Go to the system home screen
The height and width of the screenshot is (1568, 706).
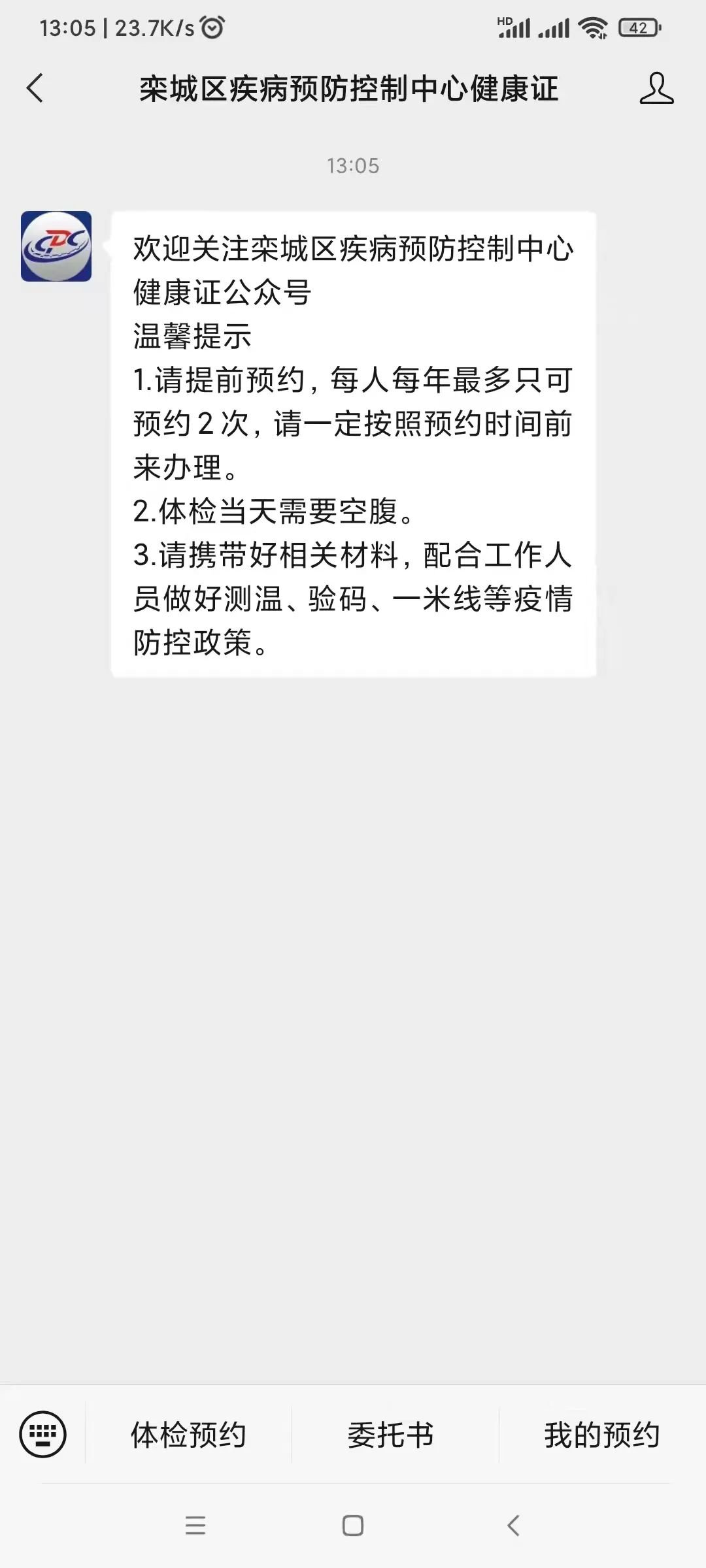pyautogui.click(x=353, y=1526)
